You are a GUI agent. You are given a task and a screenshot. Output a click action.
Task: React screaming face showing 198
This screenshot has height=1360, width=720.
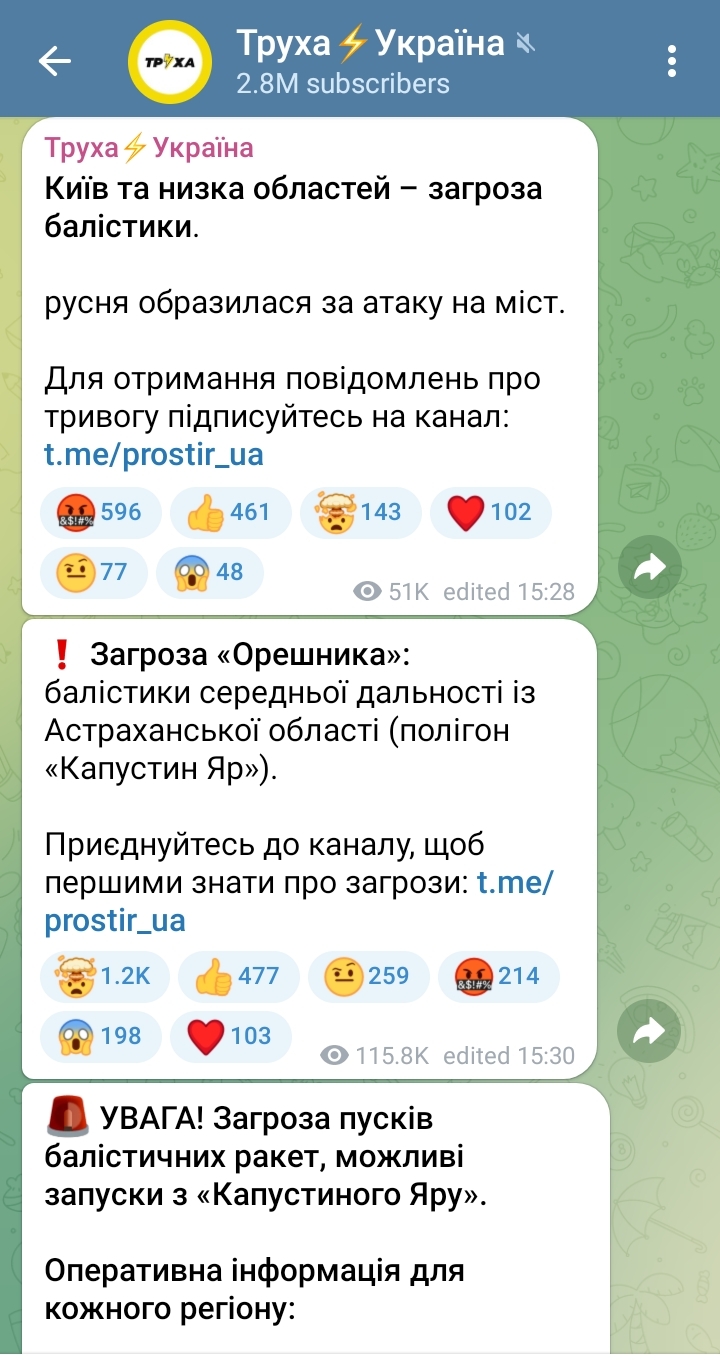point(100,1036)
